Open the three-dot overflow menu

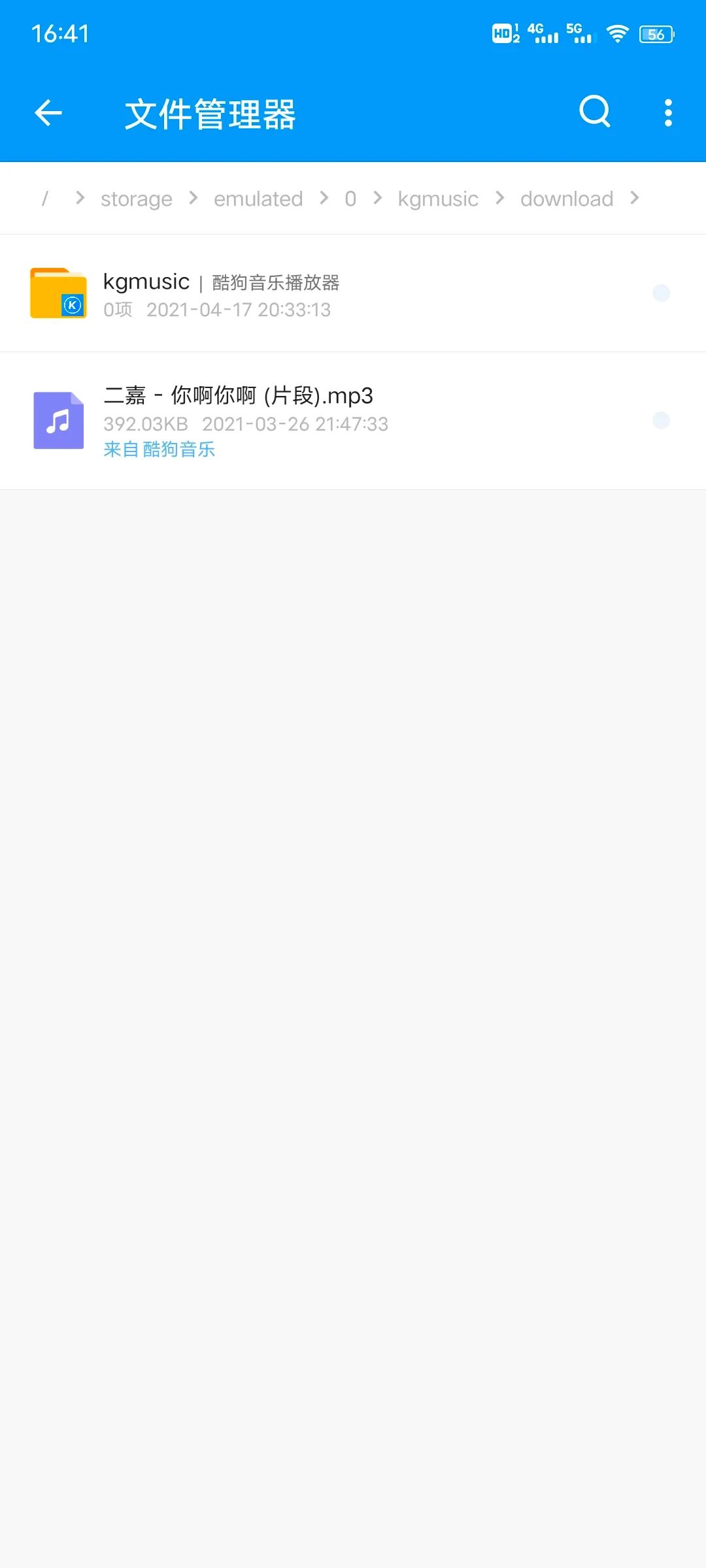pos(667,112)
